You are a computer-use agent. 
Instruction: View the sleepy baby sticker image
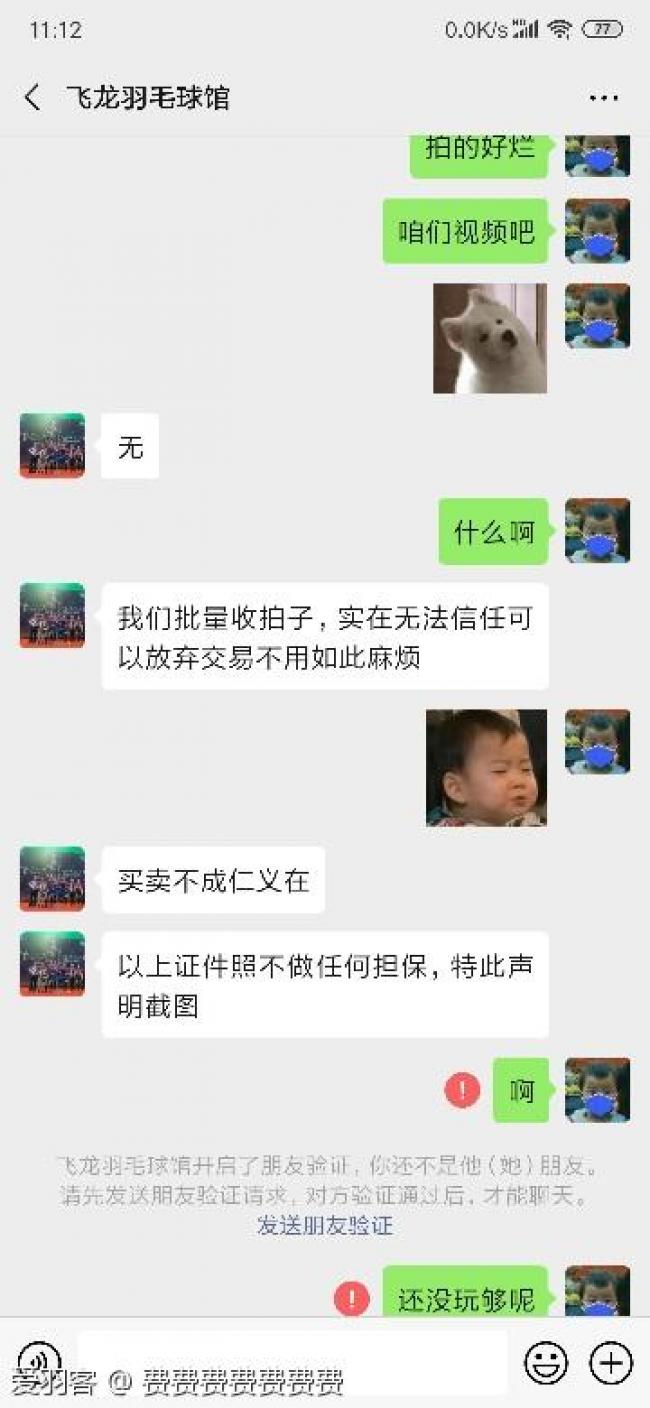[x=486, y=767]
